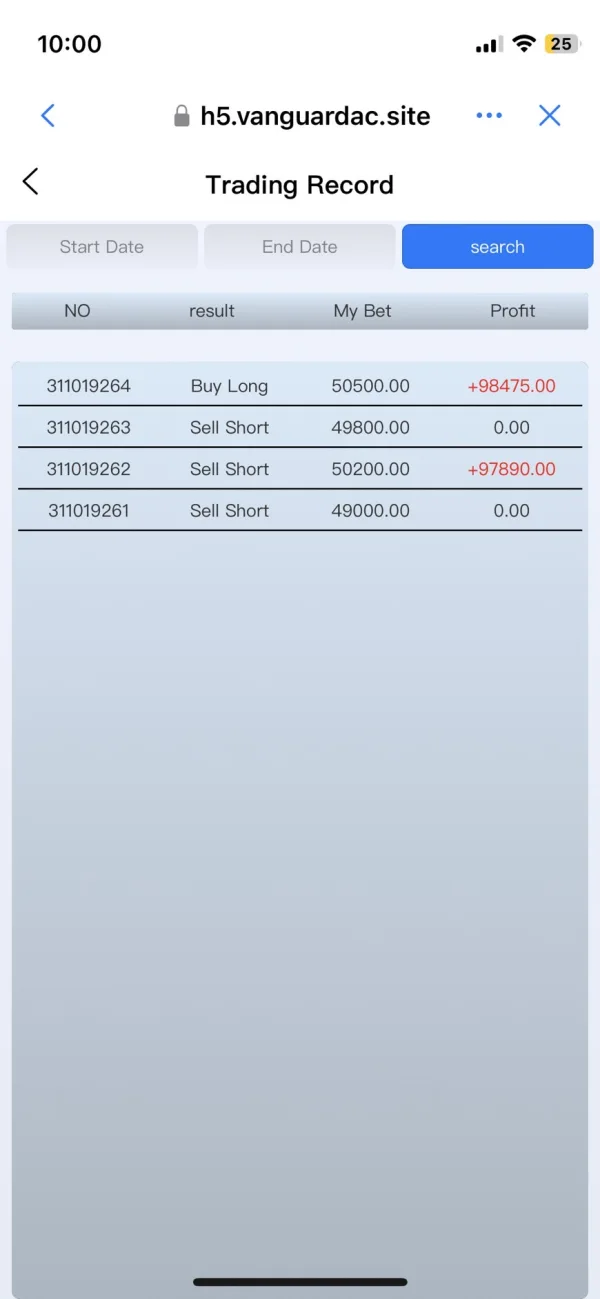Go back in the in-app browser

click(47, 116)
